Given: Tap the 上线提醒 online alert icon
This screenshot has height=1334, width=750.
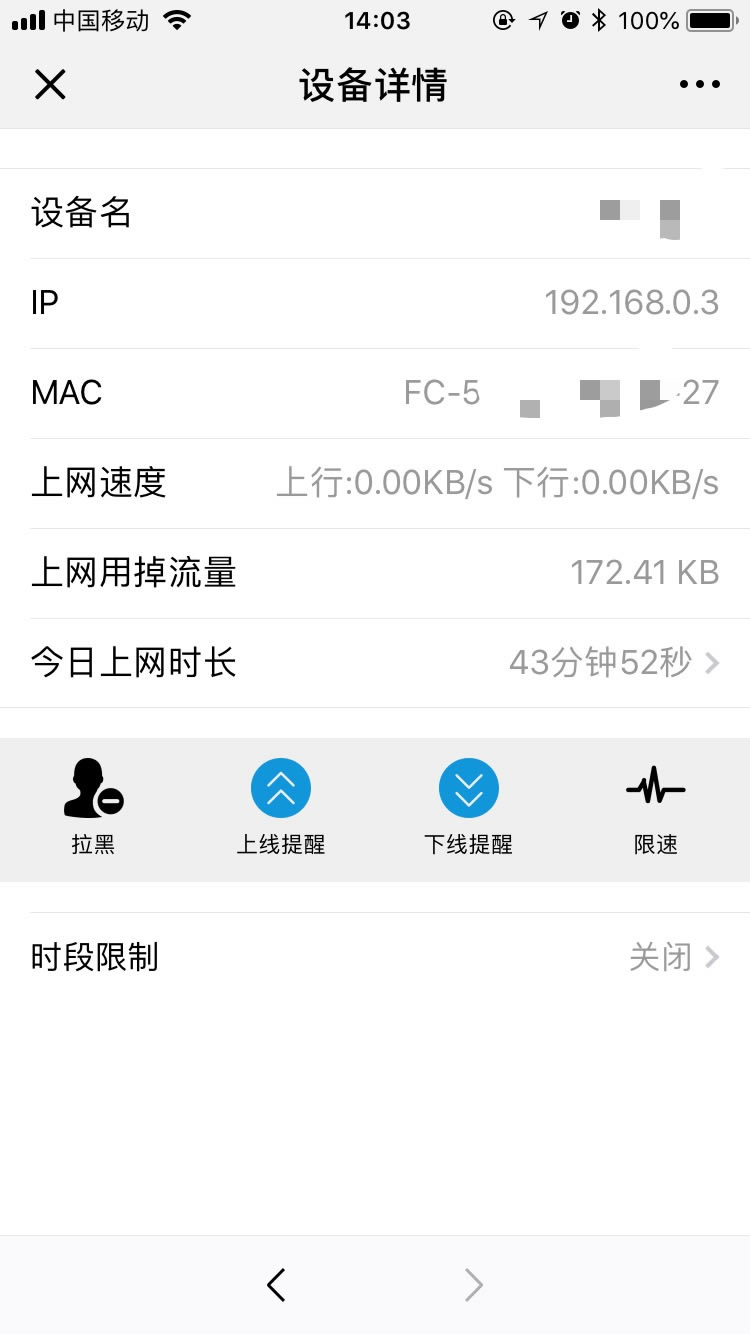Looking at the screenshot, I should click(x=280, y=787).
